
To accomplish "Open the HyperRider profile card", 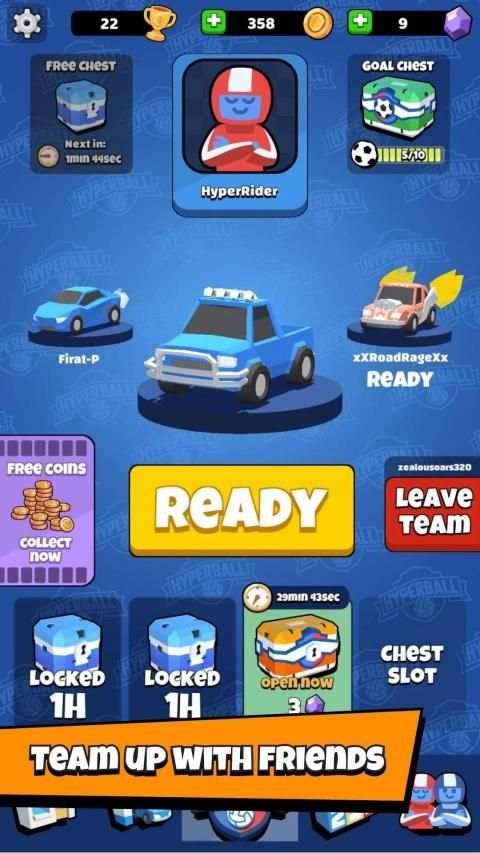I will point(240,134).
